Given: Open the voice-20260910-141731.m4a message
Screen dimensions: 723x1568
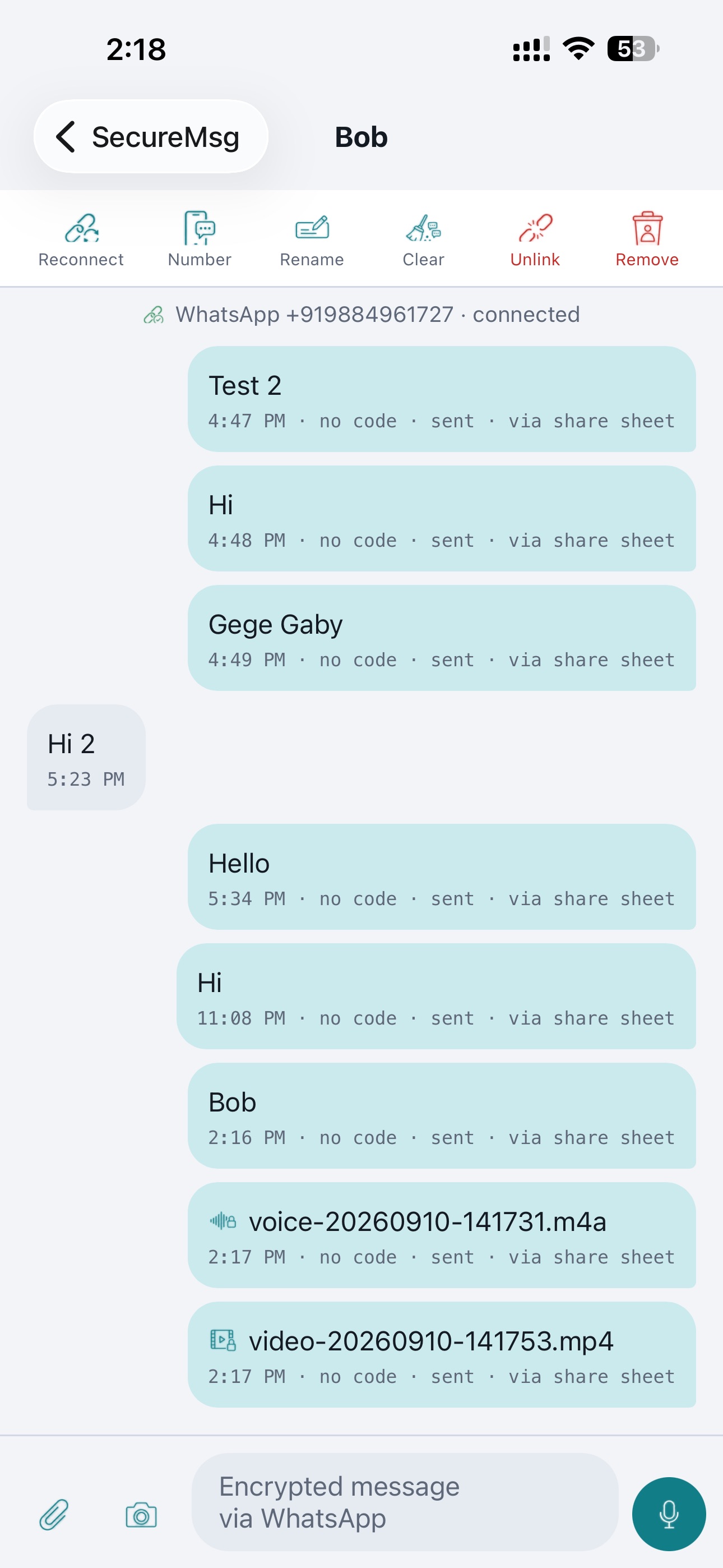Looking at the screenshot, I should pyautogui.click(x=442, y=1235).
